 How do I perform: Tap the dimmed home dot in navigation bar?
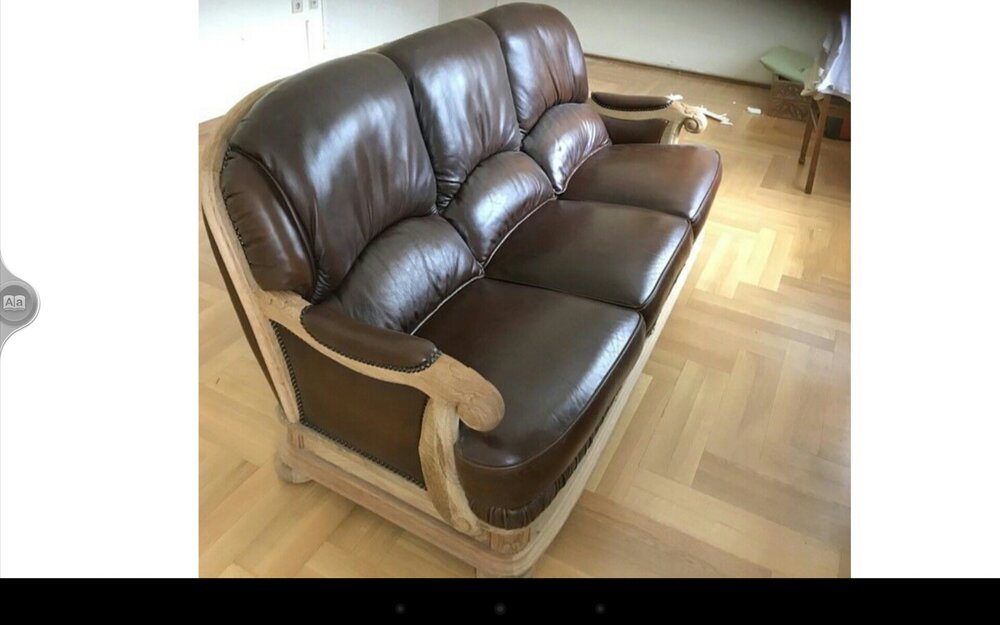[499, 608]
